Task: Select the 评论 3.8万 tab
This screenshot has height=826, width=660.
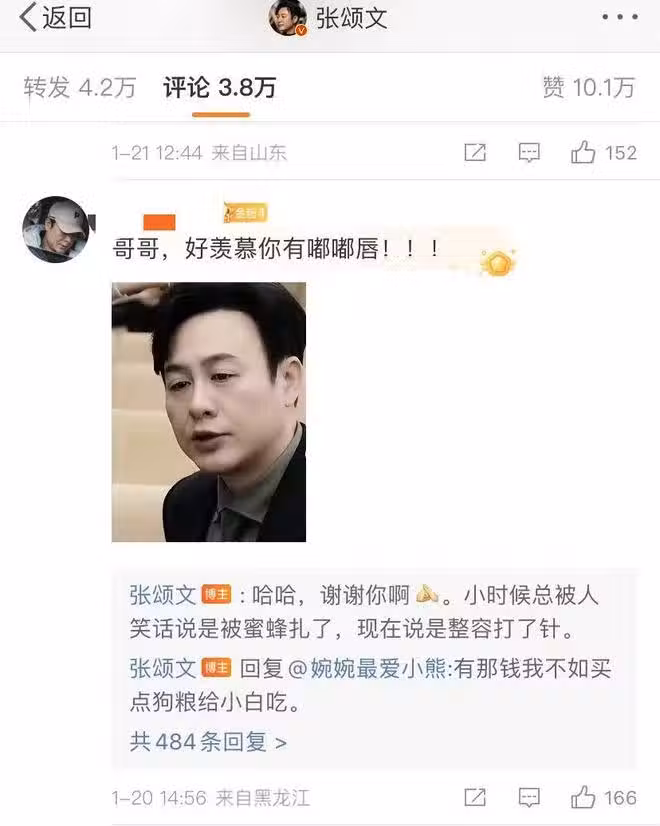Action: pyautogui.click(x=219, y=88)
